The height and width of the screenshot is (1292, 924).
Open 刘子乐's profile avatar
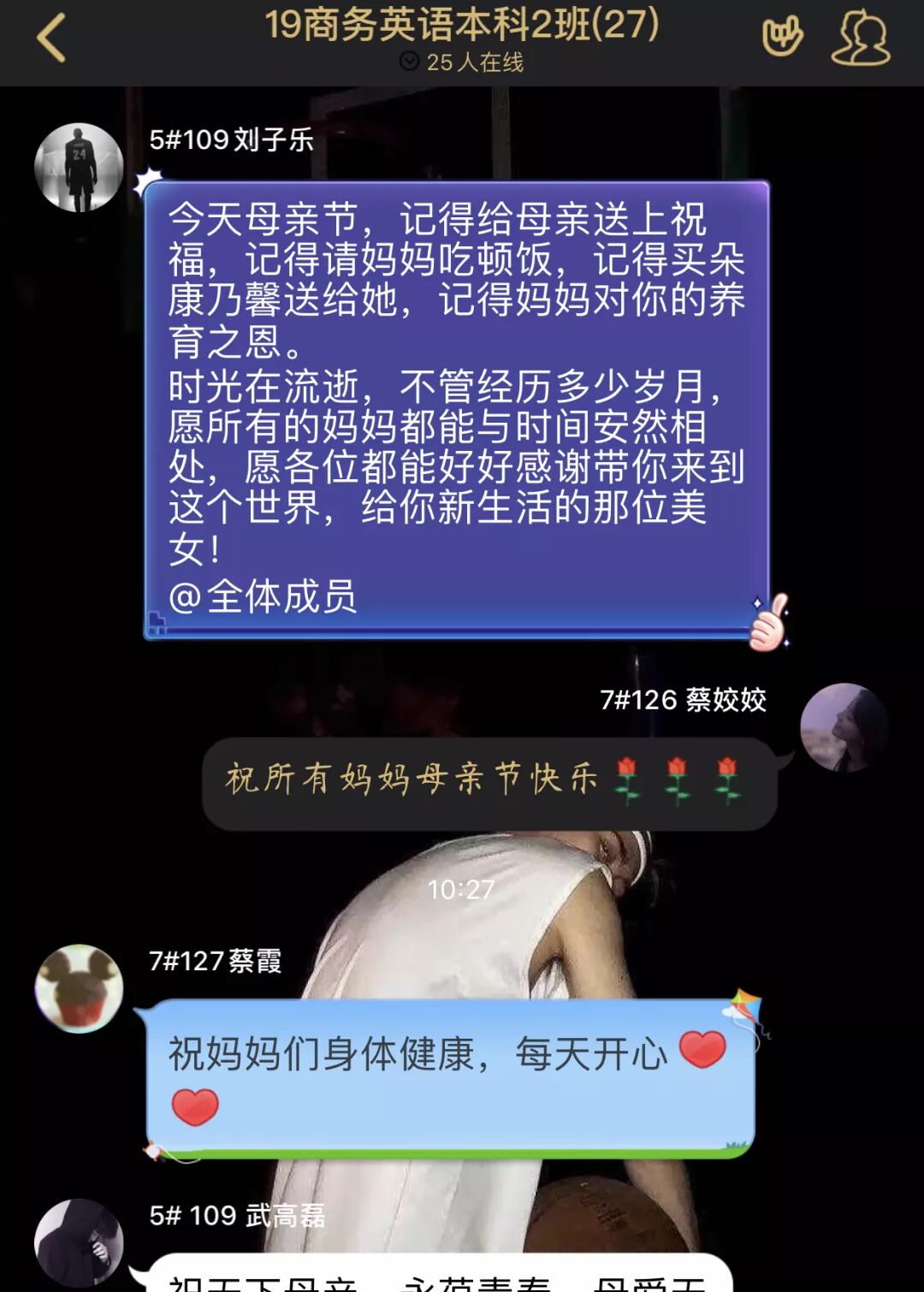79,168
